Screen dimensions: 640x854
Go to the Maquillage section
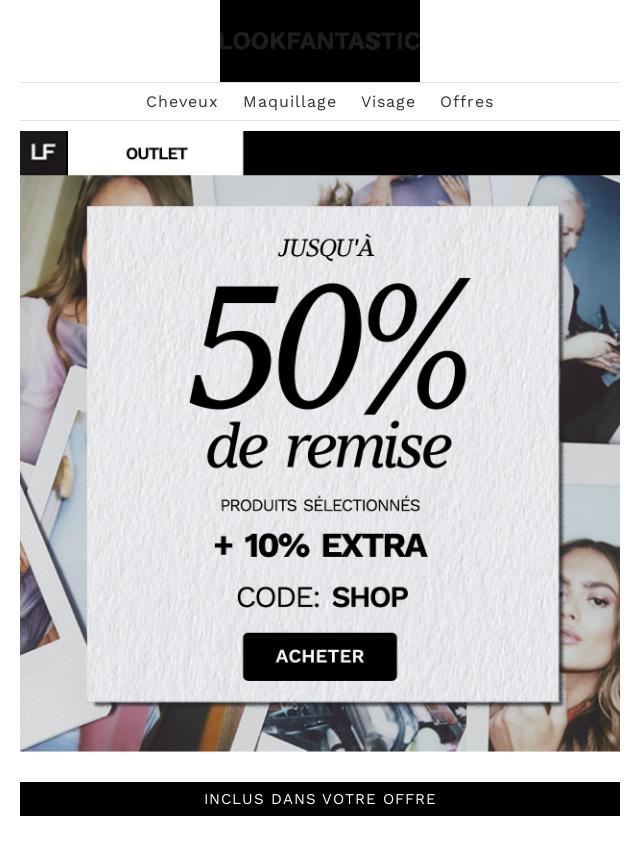(290, 102)
